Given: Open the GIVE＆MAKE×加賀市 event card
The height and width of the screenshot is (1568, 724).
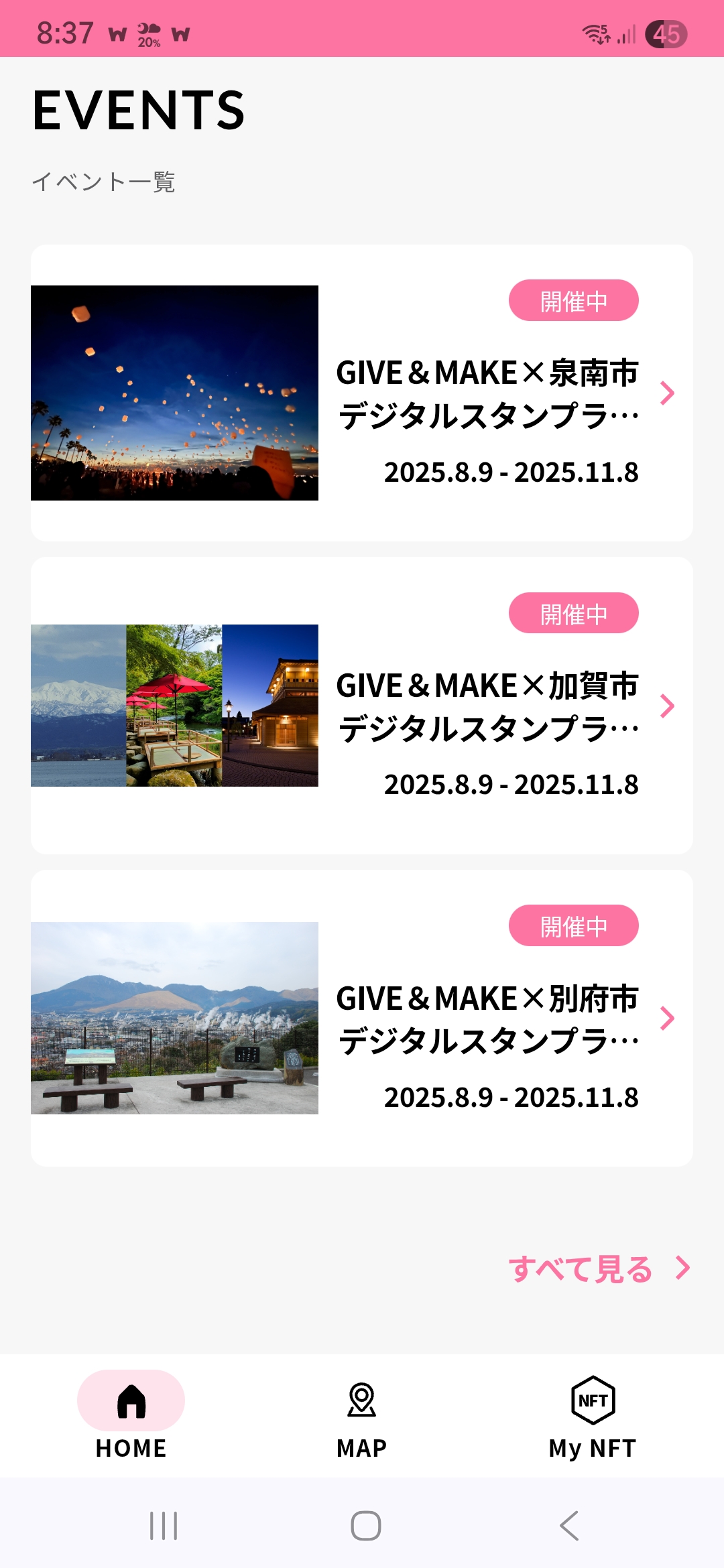Looking at the screenshot, I should (x=362, y=706).
